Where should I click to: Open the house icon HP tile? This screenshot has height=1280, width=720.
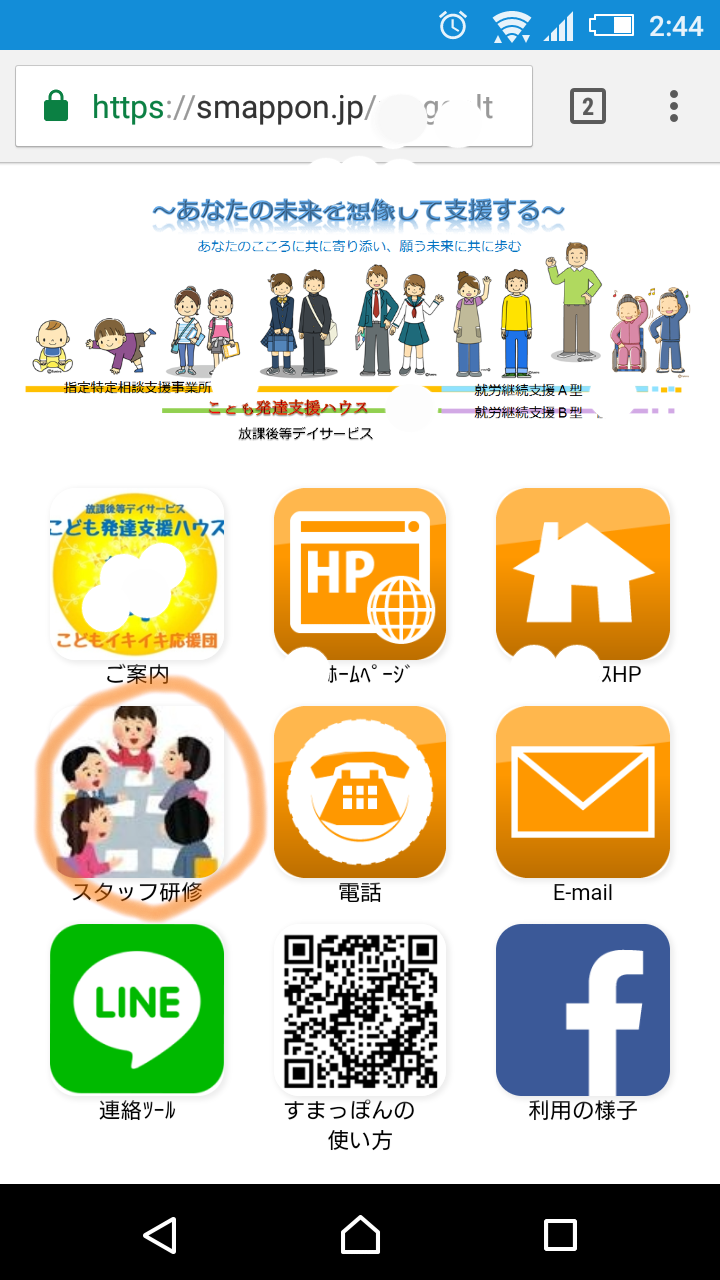583,575
